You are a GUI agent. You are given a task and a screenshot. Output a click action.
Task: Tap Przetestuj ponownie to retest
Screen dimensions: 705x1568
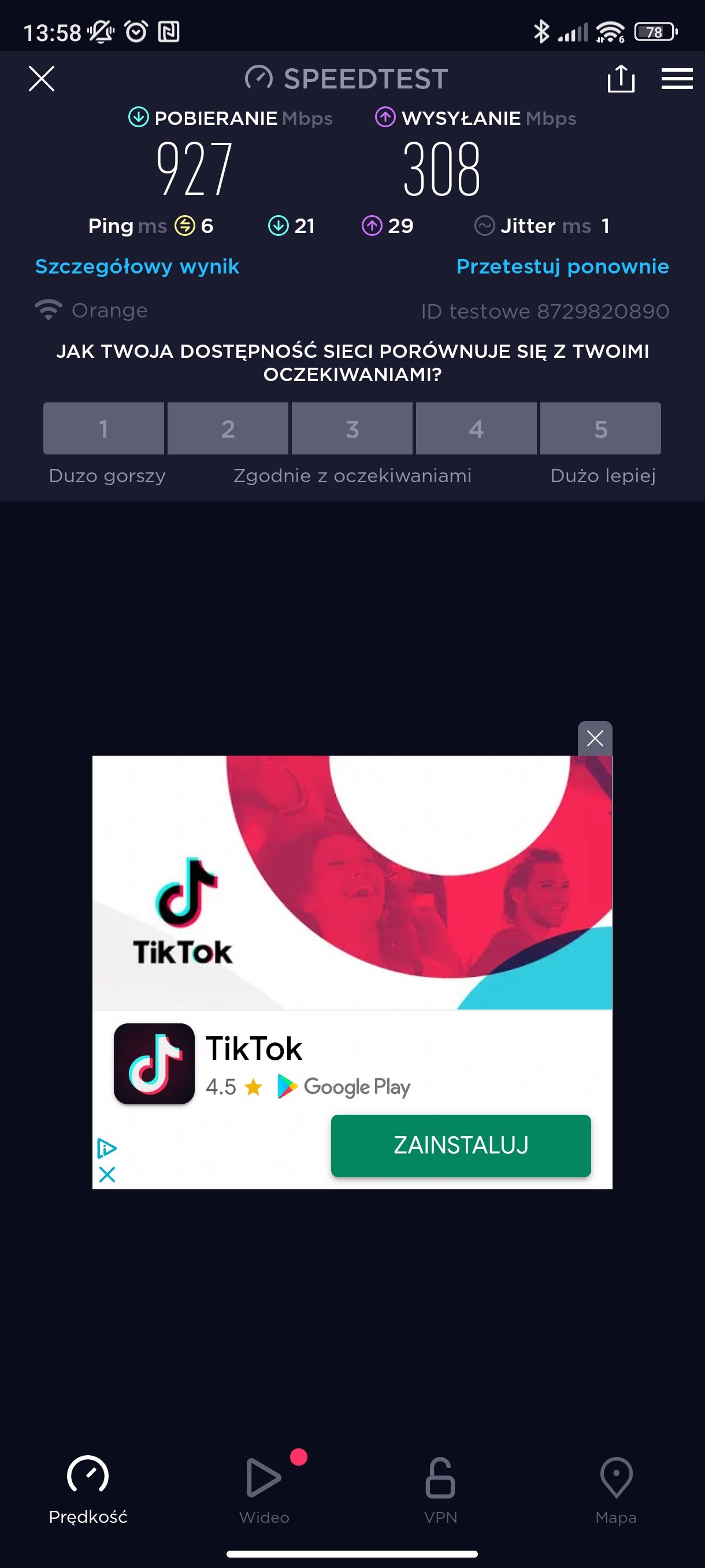(x=563, y=267)
